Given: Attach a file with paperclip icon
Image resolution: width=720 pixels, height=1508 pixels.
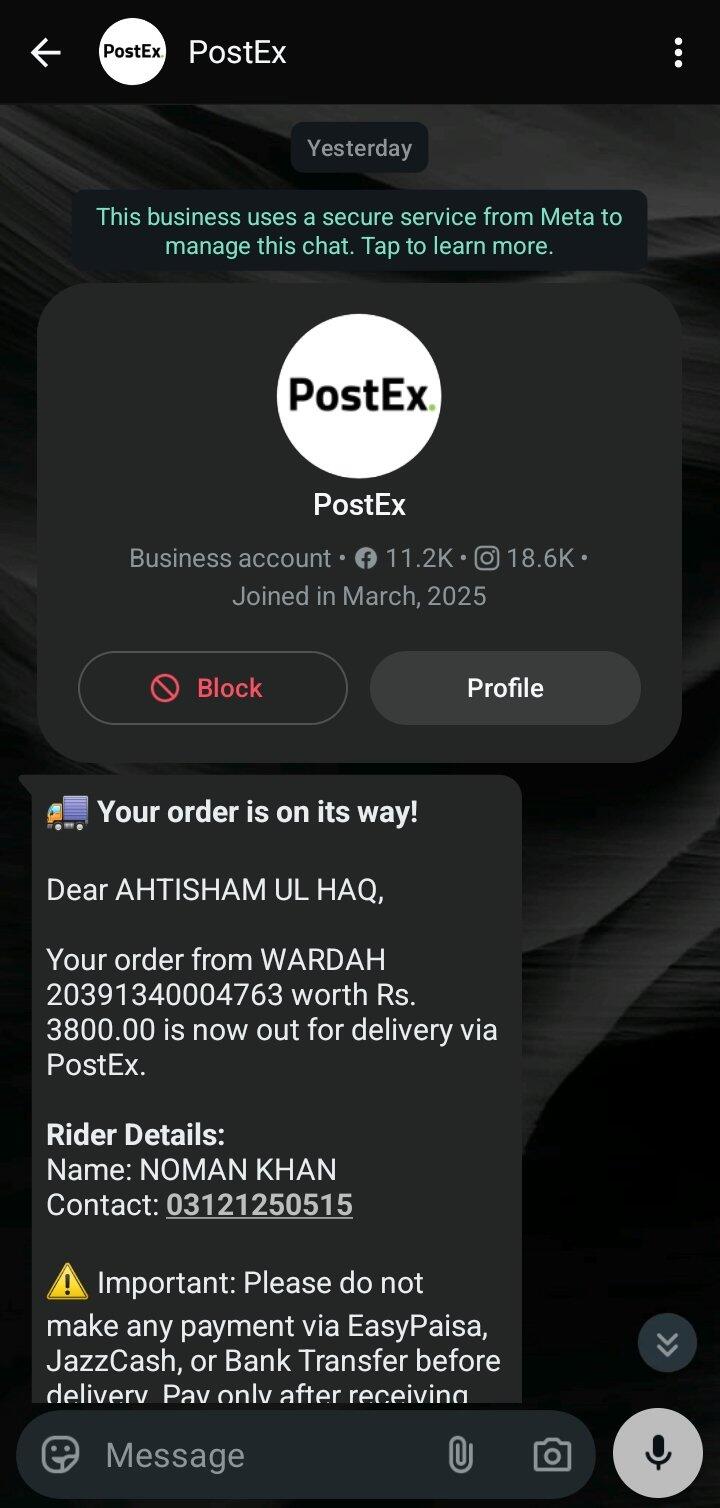Looking at the screenshot, I should (x=460, y=1455).
